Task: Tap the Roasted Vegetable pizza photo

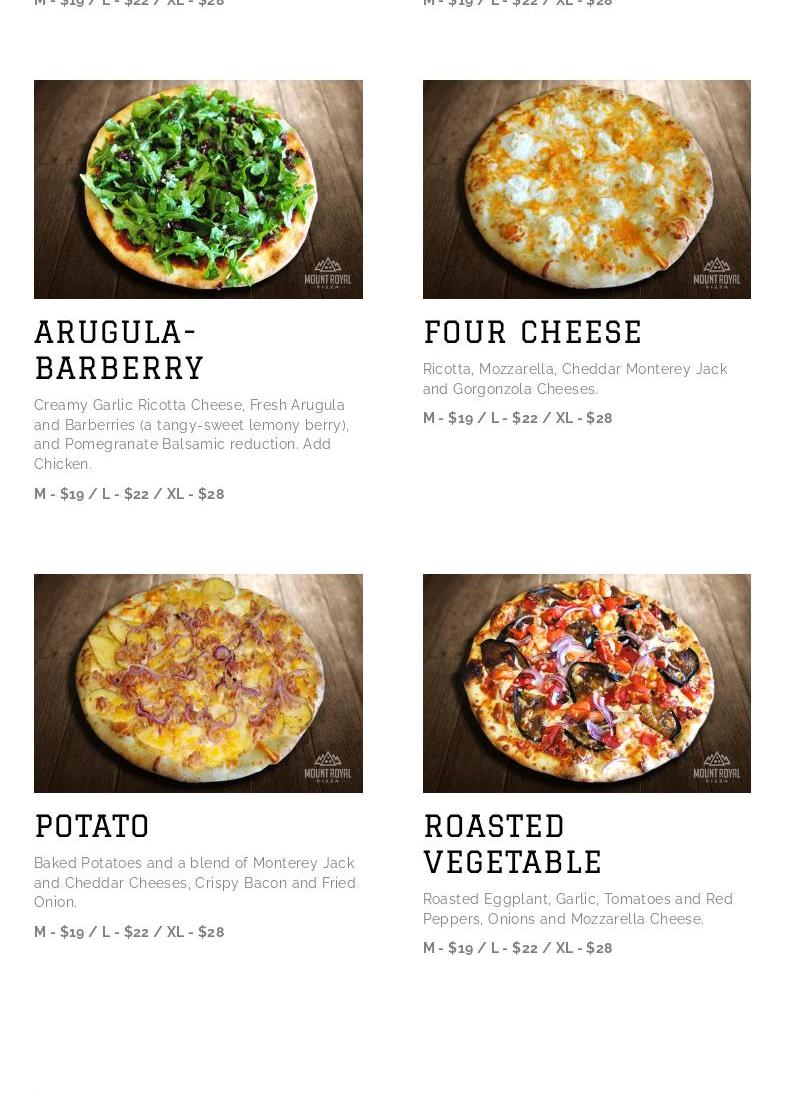Action: pyautogui.click(x=586, y=683)
